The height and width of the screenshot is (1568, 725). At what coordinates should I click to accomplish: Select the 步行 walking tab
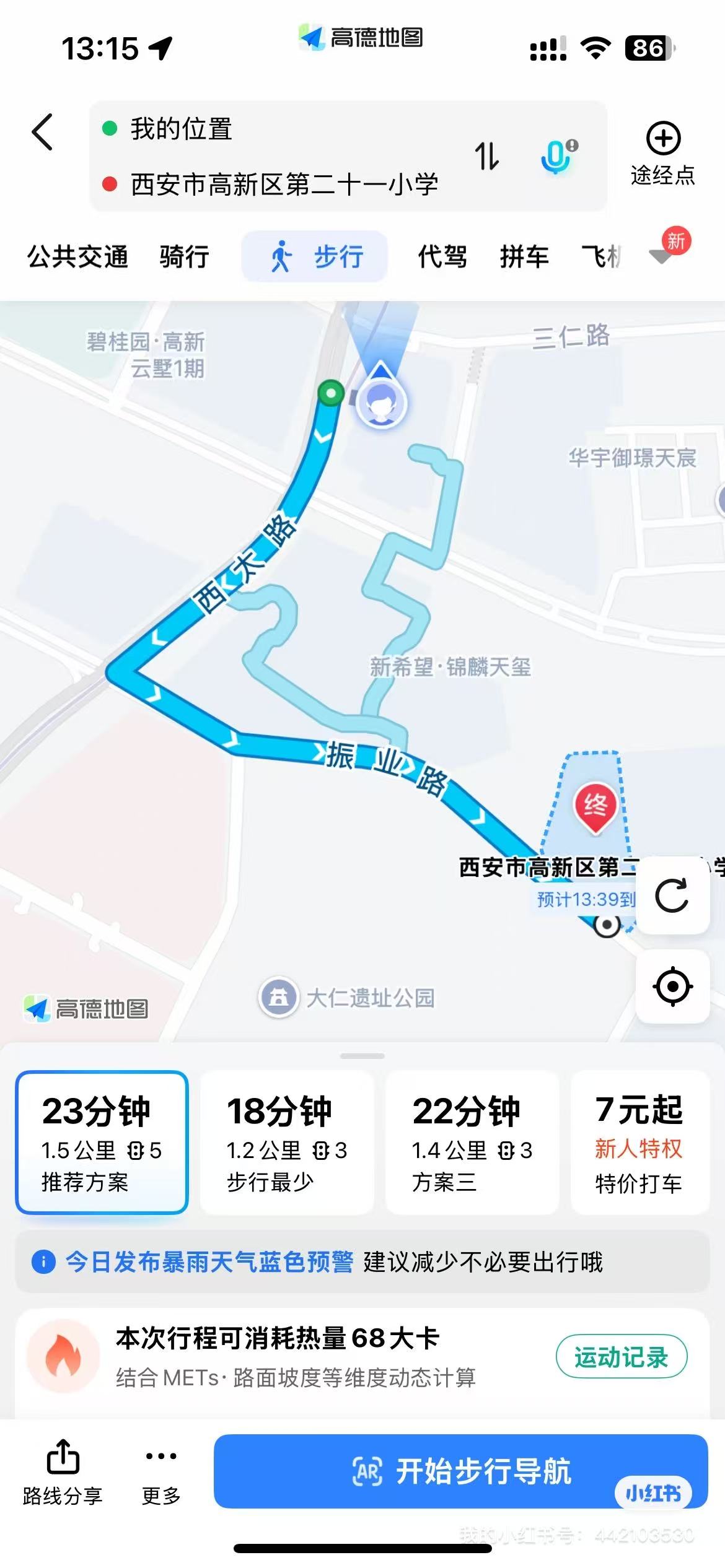click(315, 256)
